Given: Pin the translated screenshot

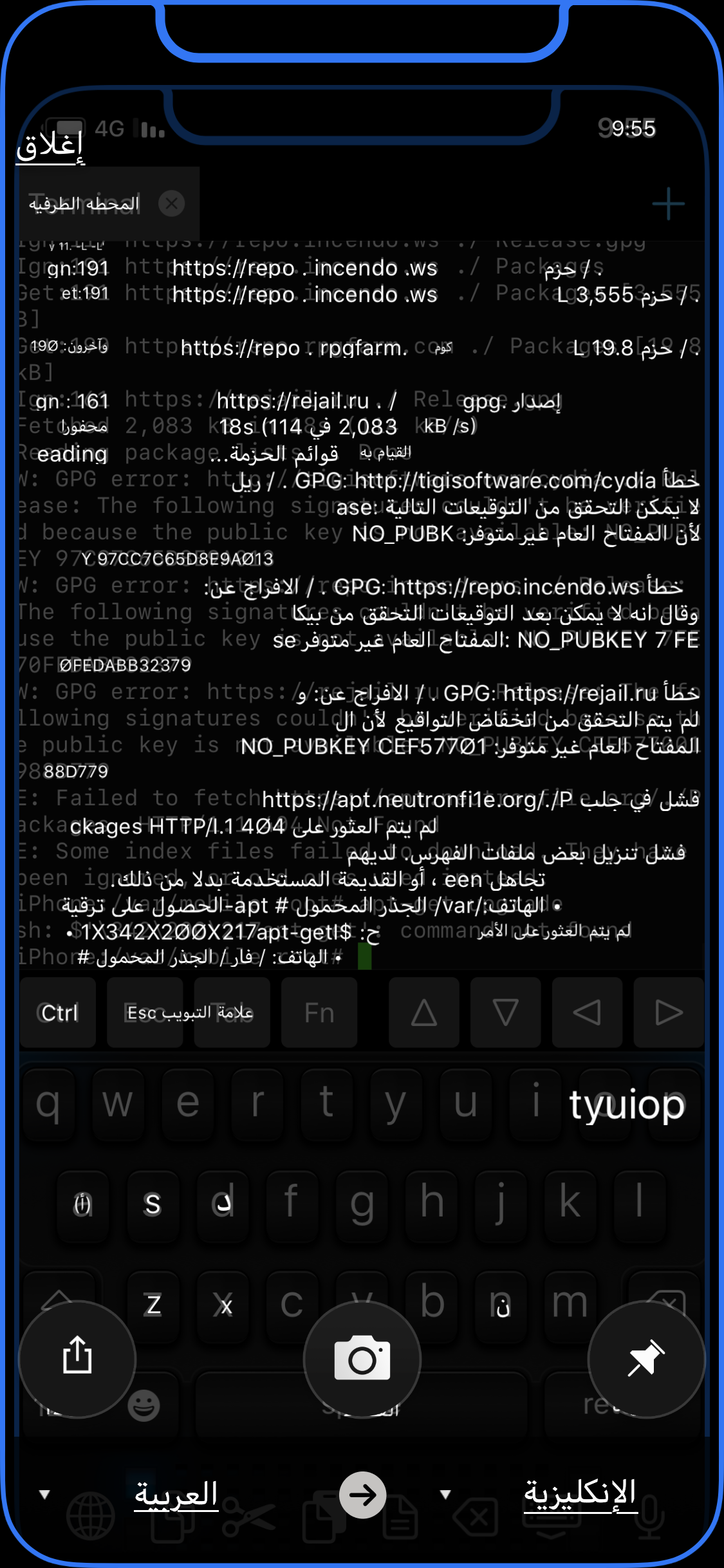Looking at the screenshot, I should [x=646, y=1359].
